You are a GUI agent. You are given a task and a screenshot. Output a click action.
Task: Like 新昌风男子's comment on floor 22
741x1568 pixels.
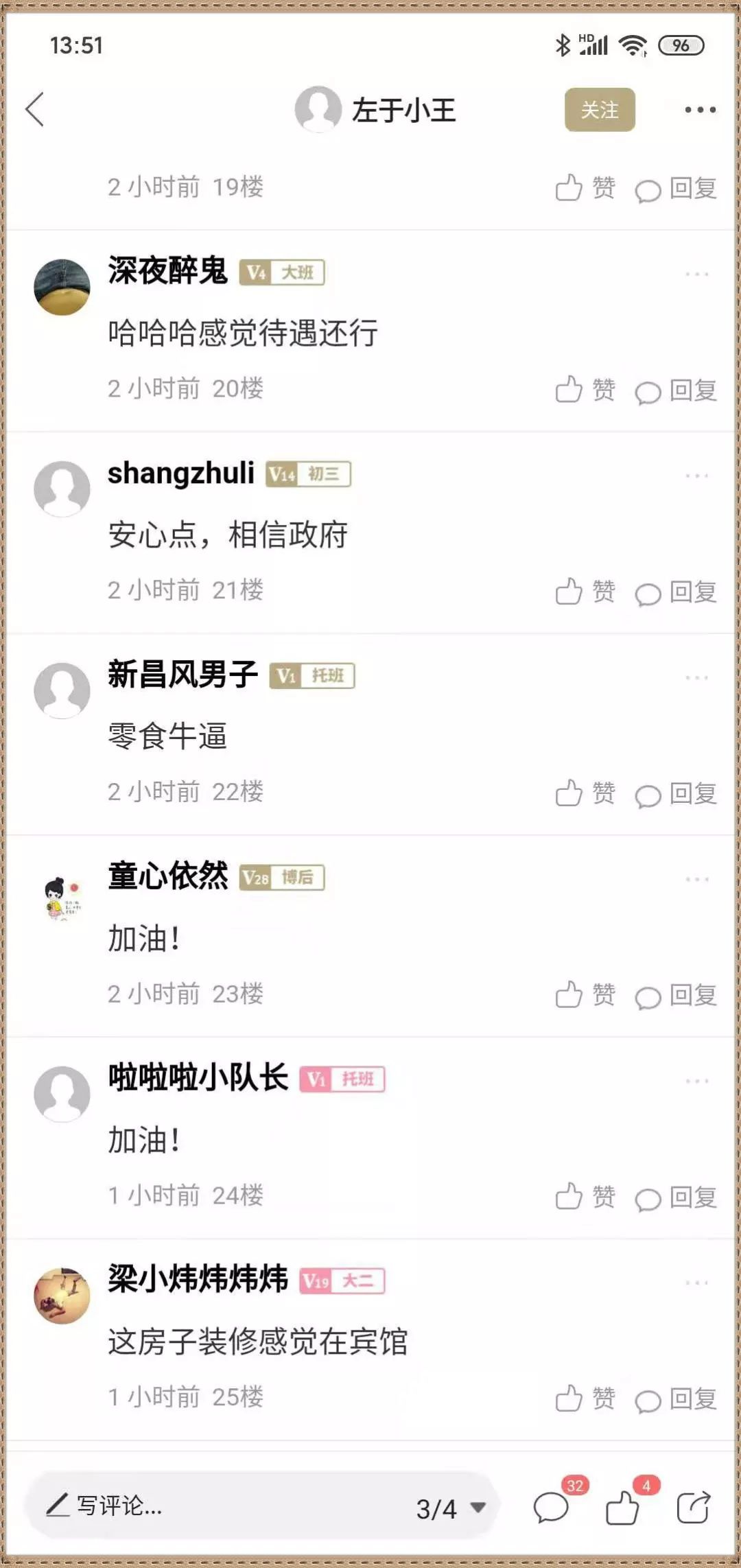point(585,793)
